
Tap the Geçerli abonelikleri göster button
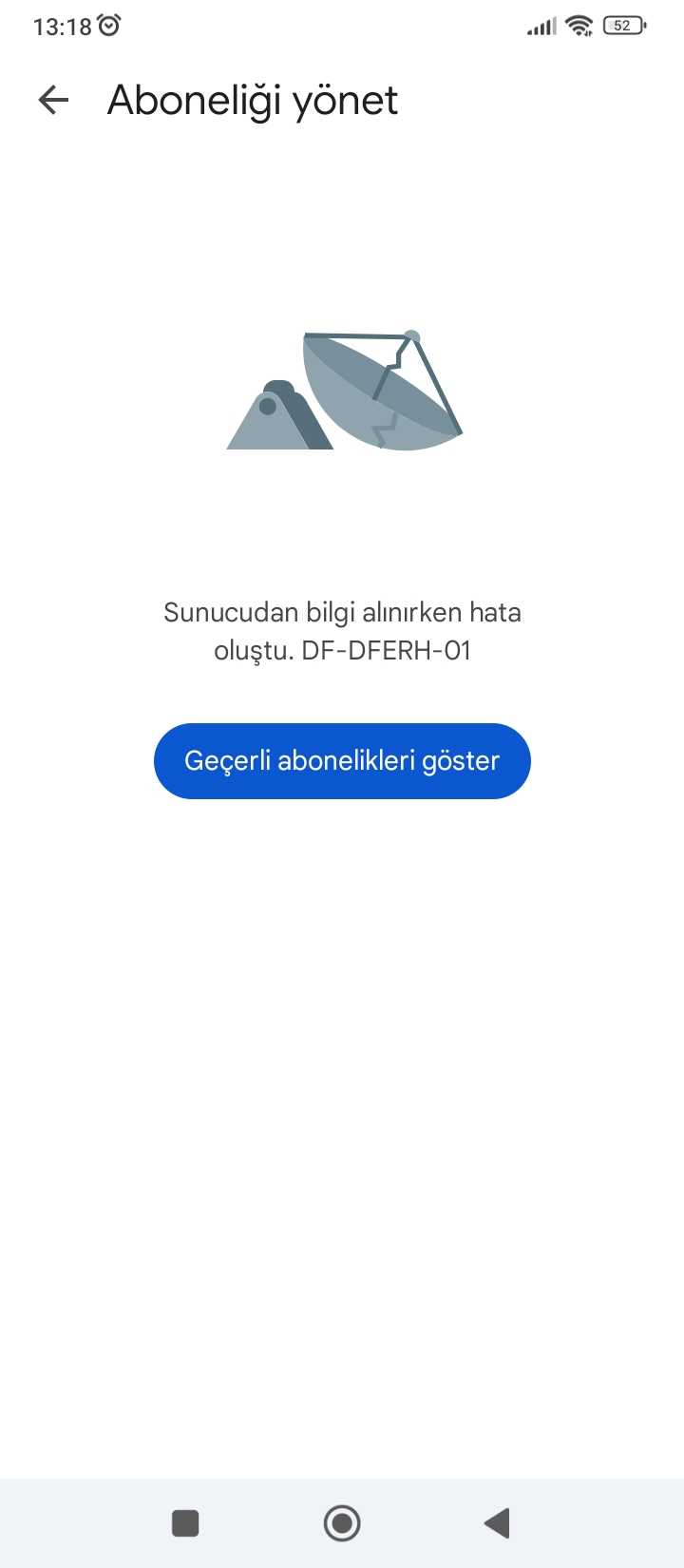point(342,761)
